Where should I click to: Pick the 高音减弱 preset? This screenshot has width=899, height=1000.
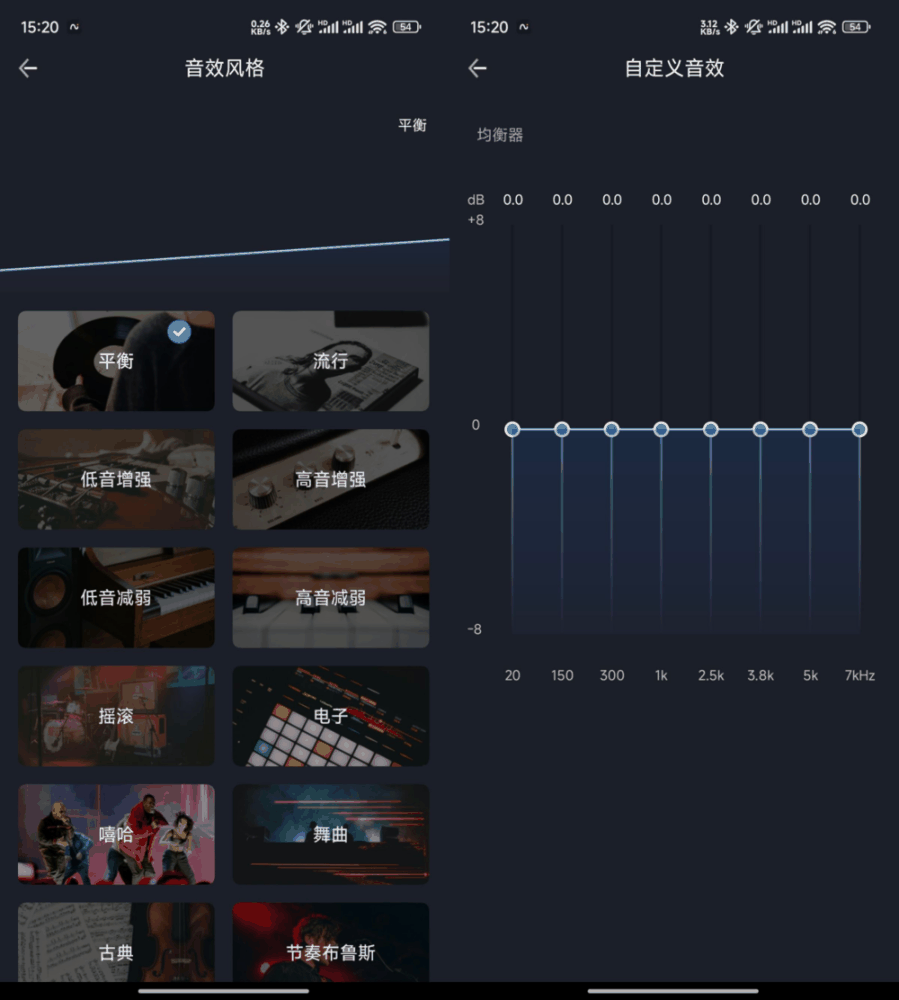(x=331, y=598)
